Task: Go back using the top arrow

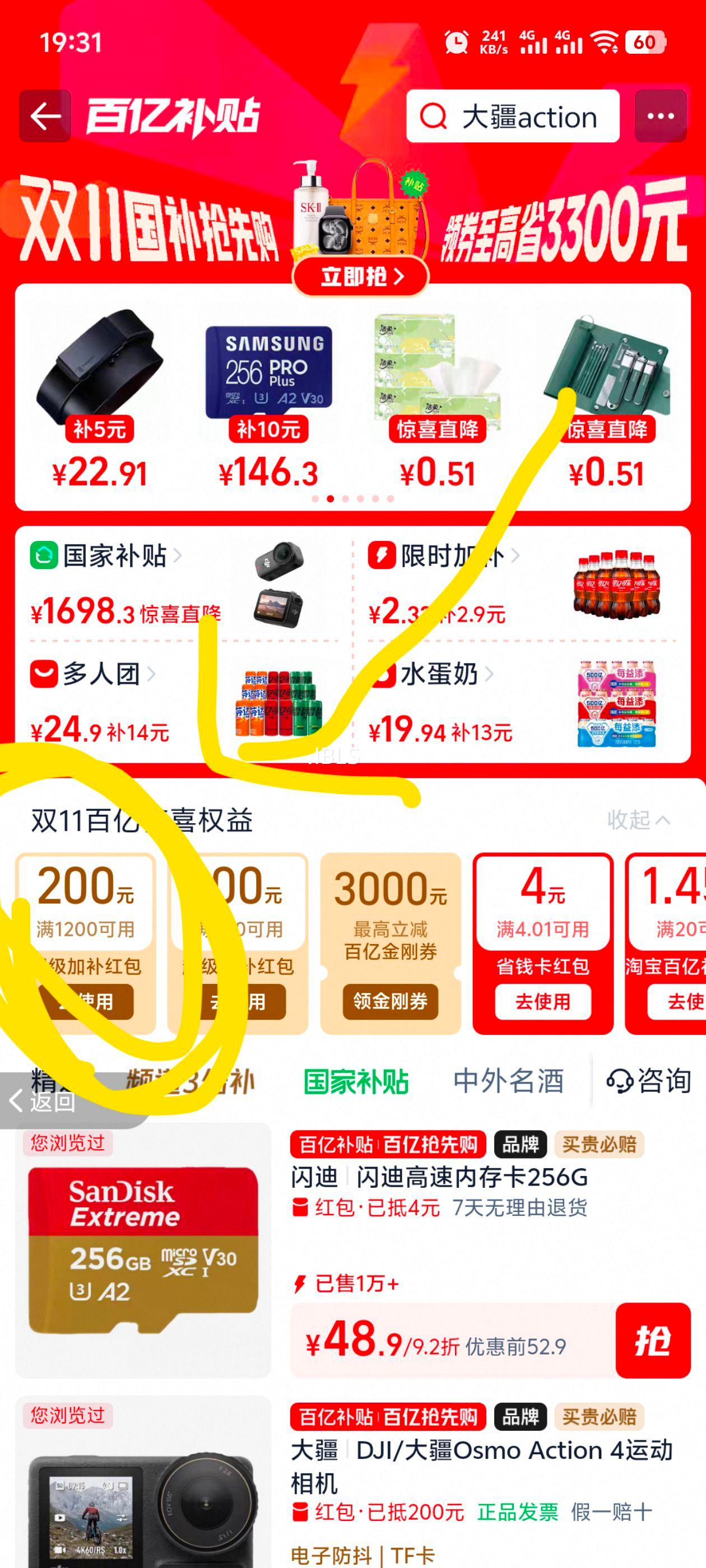Action: [45, 116]
